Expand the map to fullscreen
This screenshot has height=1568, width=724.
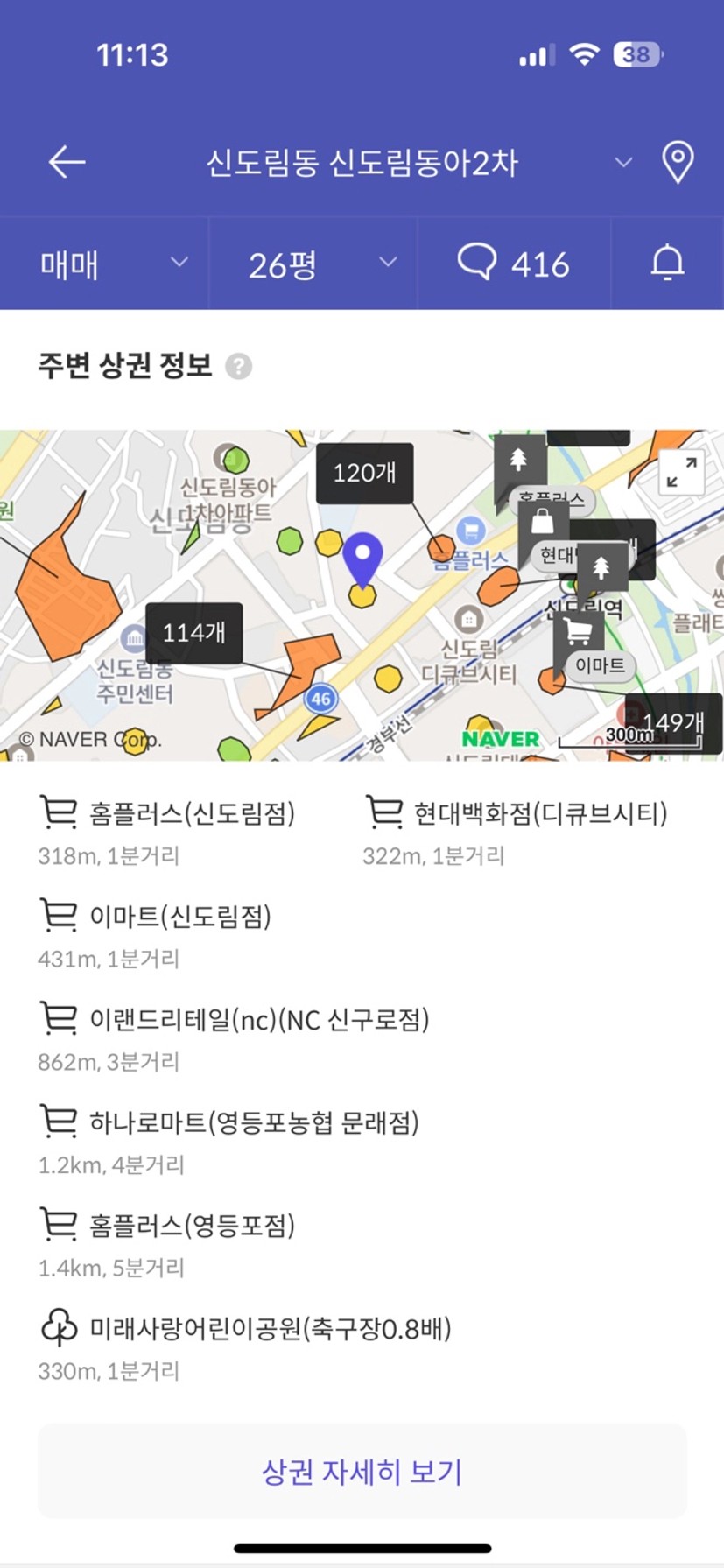(x=681, y=472)
